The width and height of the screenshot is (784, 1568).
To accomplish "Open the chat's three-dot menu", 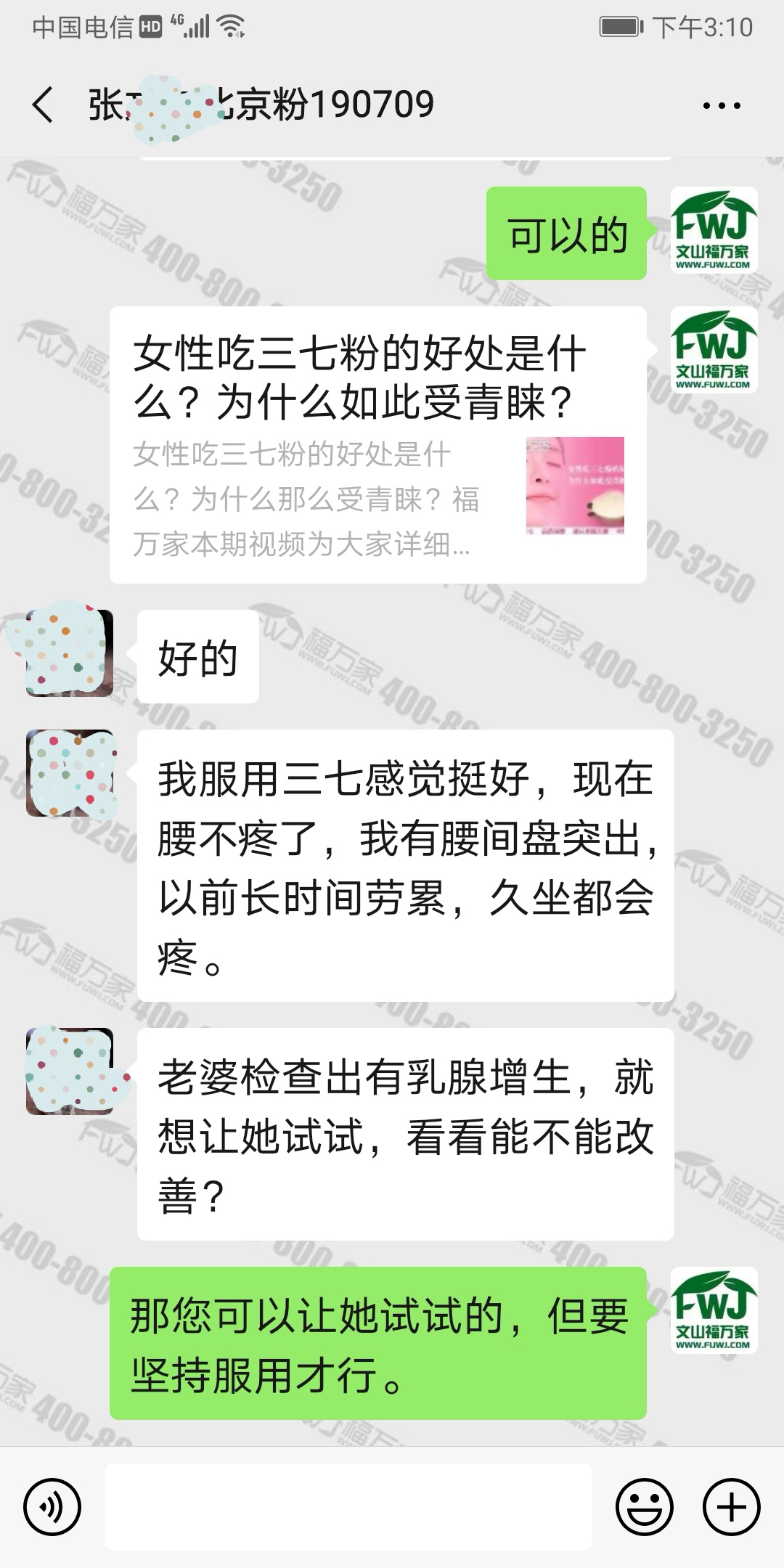I will click(721, 105).
